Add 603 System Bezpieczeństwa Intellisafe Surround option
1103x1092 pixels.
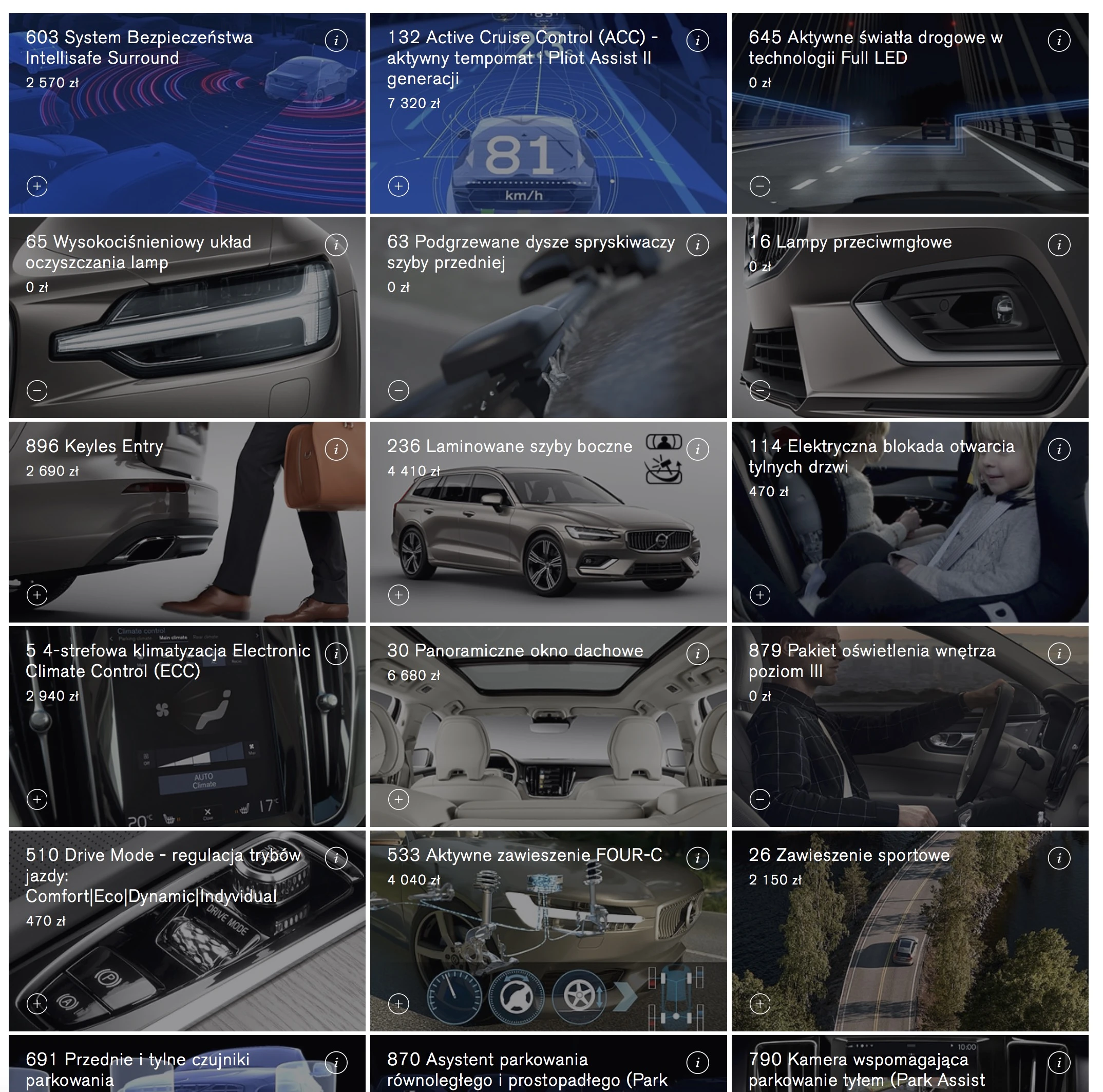pos(37,186)
